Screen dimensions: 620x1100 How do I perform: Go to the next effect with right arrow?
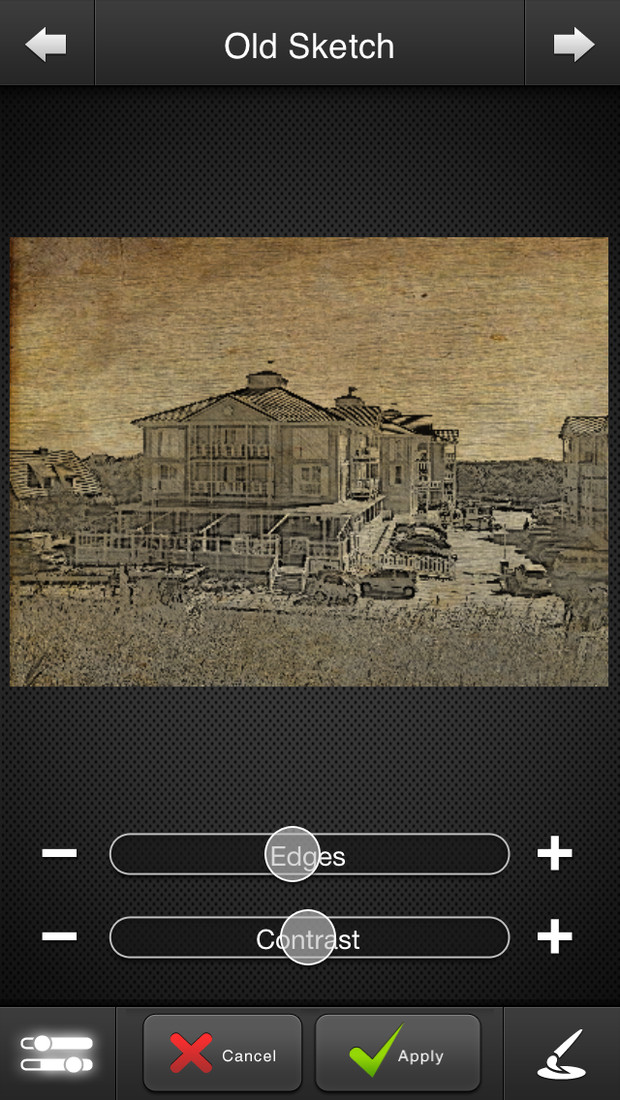pos(574,44)
